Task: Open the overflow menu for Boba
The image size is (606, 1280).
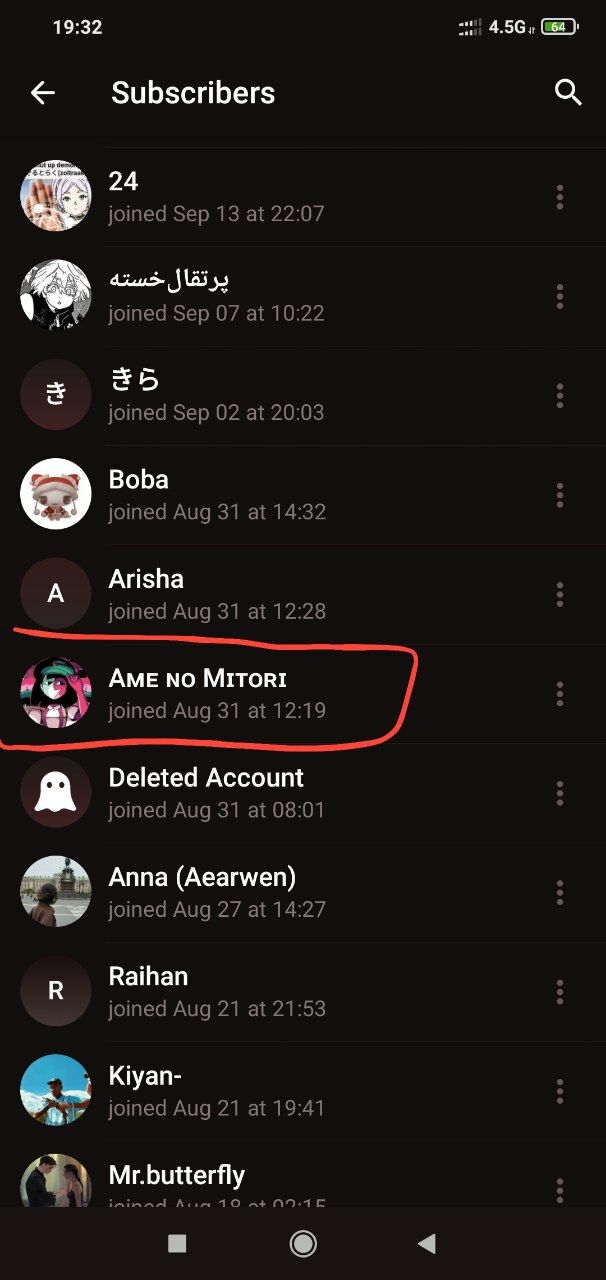Action: pyautogui.click(x=560, y=494)
